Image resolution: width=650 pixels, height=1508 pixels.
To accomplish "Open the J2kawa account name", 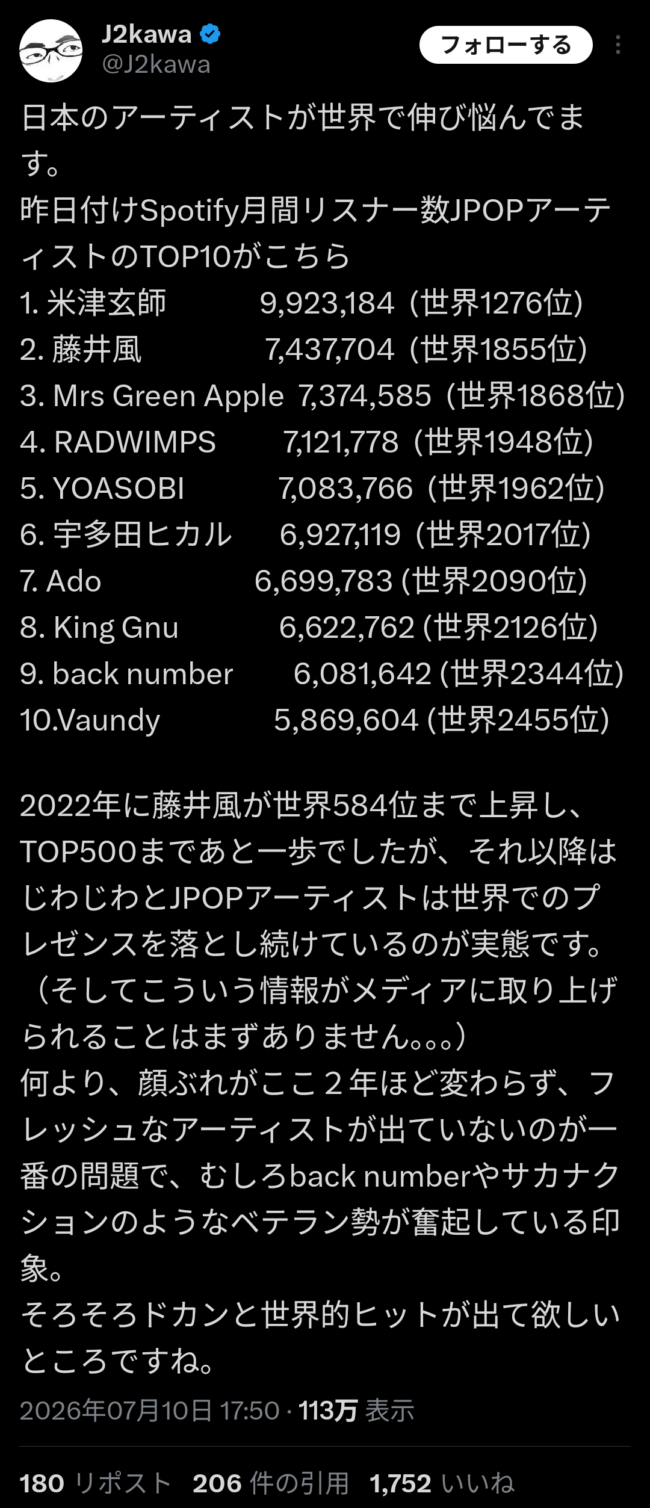I will 146,35.
